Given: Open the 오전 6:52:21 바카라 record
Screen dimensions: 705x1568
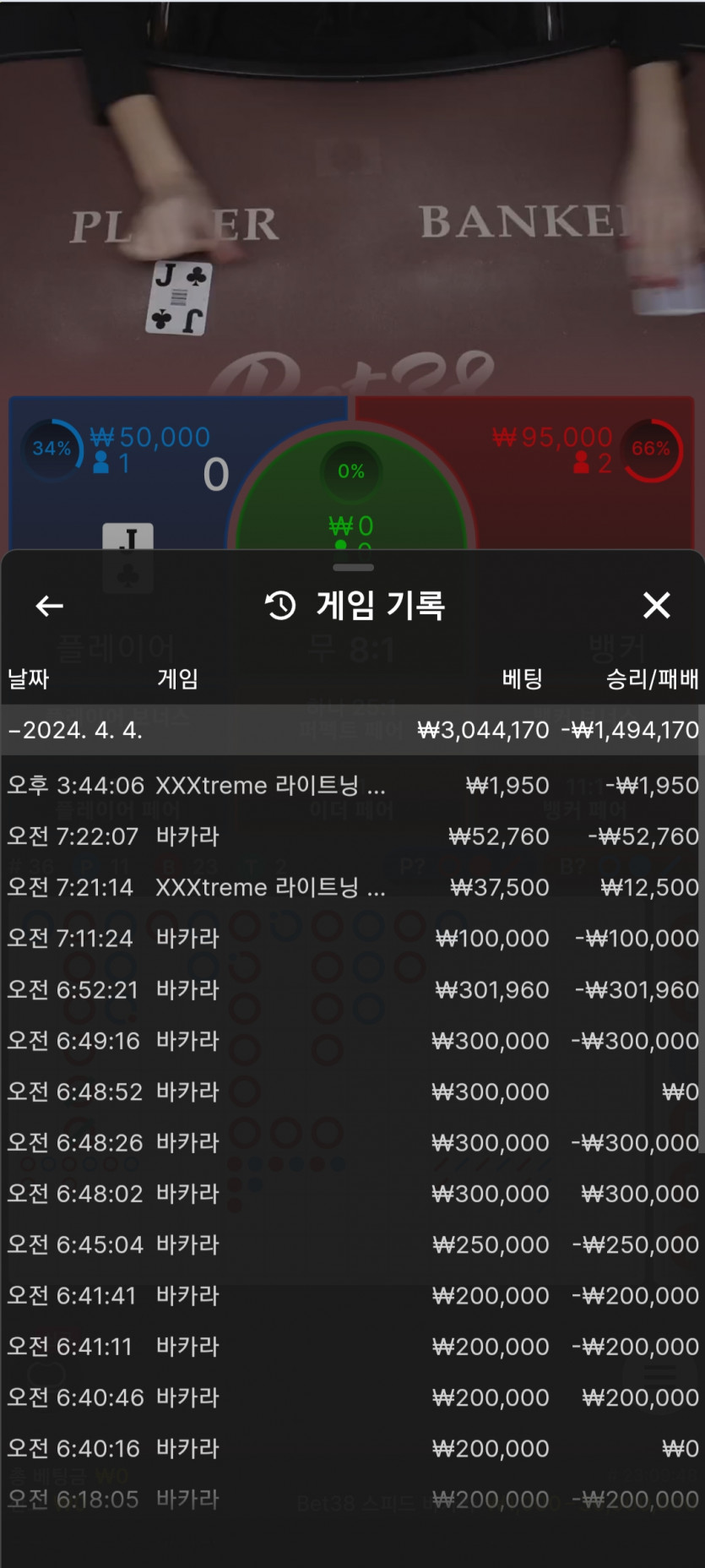Looking at the screenshot, I should click(352, 989).
